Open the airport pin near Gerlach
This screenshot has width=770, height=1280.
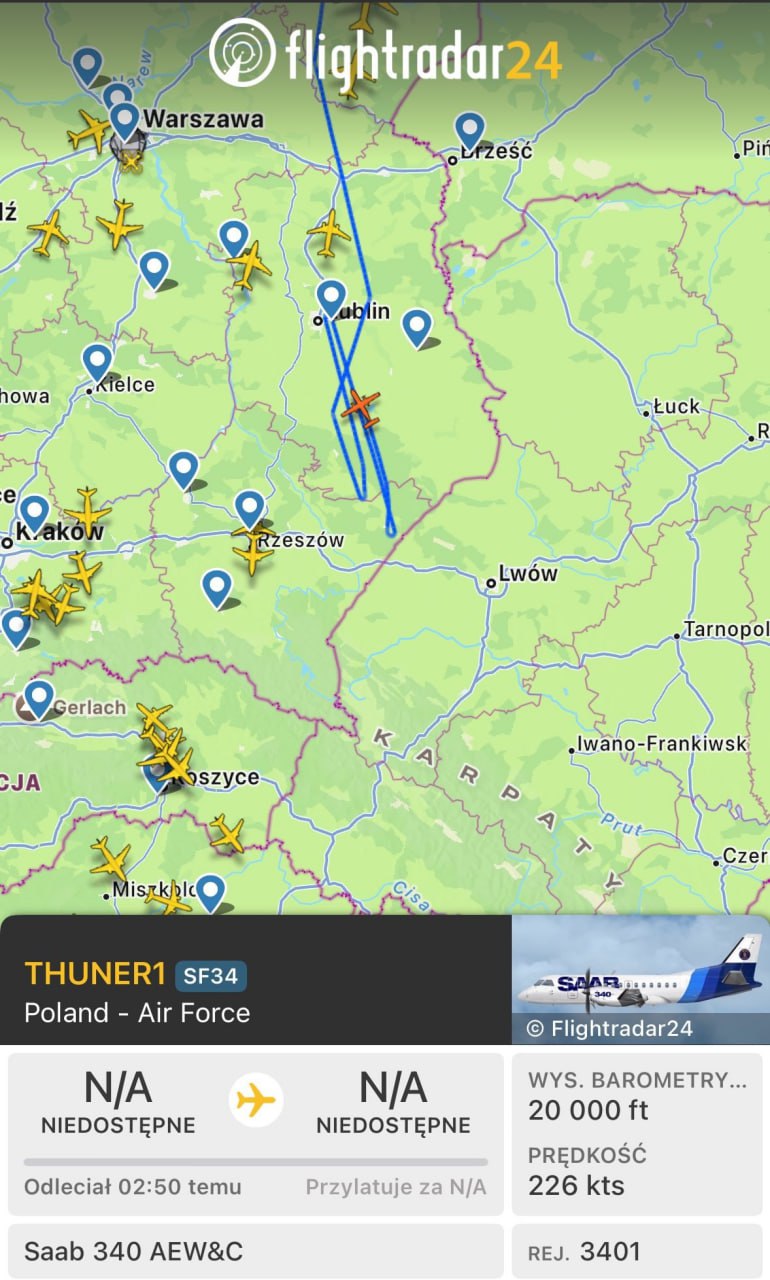pyautogui.click(x=39, y=697)
